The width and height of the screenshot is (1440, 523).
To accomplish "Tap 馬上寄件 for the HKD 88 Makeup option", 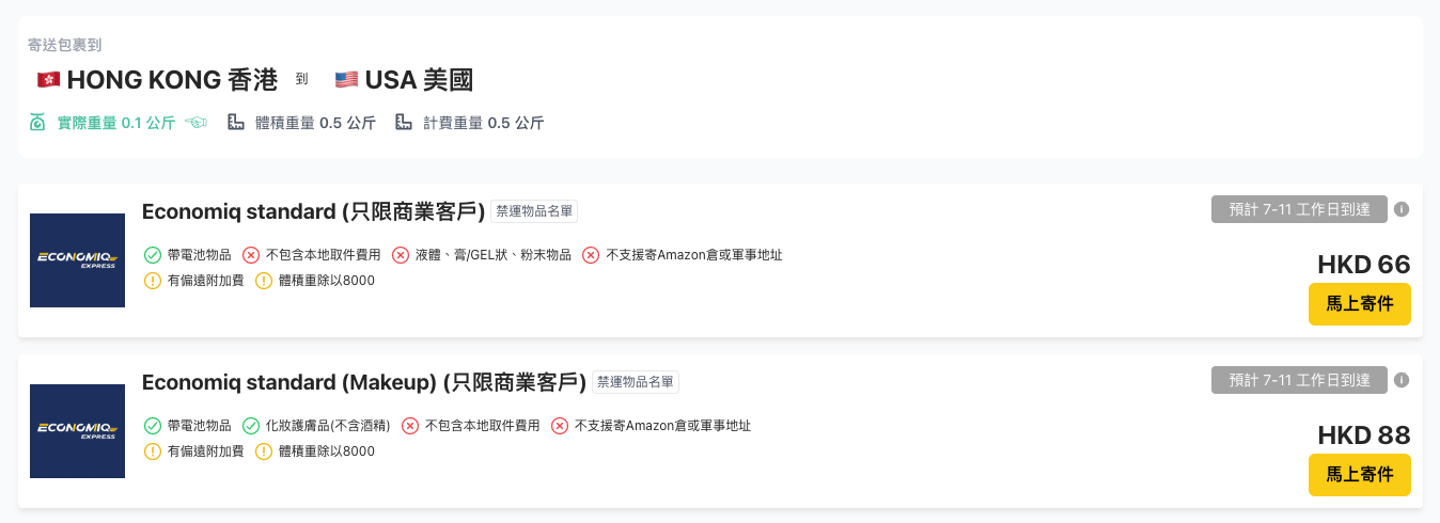I will pos(1359,475).
